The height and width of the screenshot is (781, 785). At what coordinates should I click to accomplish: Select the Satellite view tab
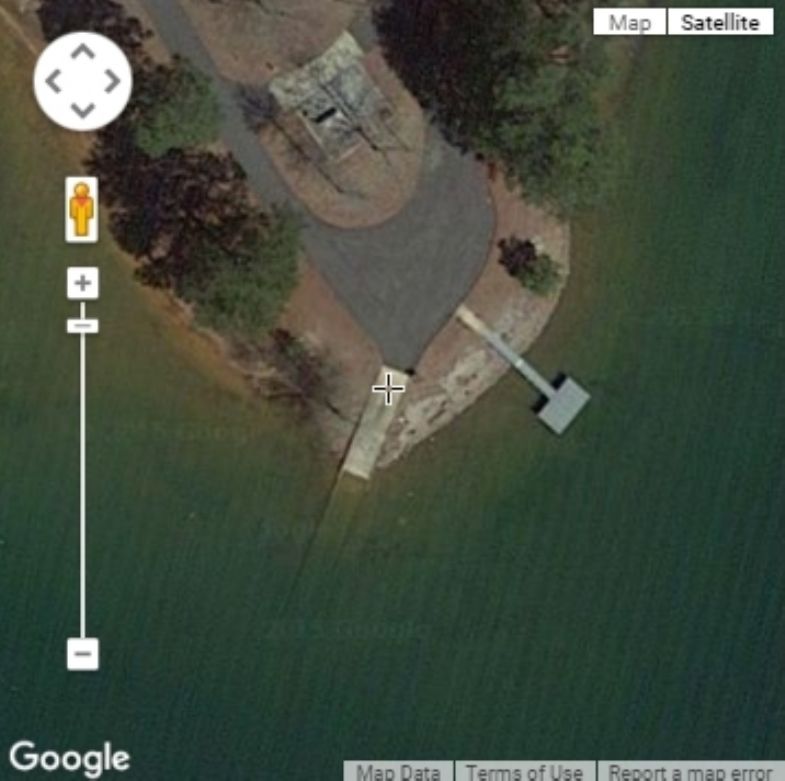click(x=720, y=23)
